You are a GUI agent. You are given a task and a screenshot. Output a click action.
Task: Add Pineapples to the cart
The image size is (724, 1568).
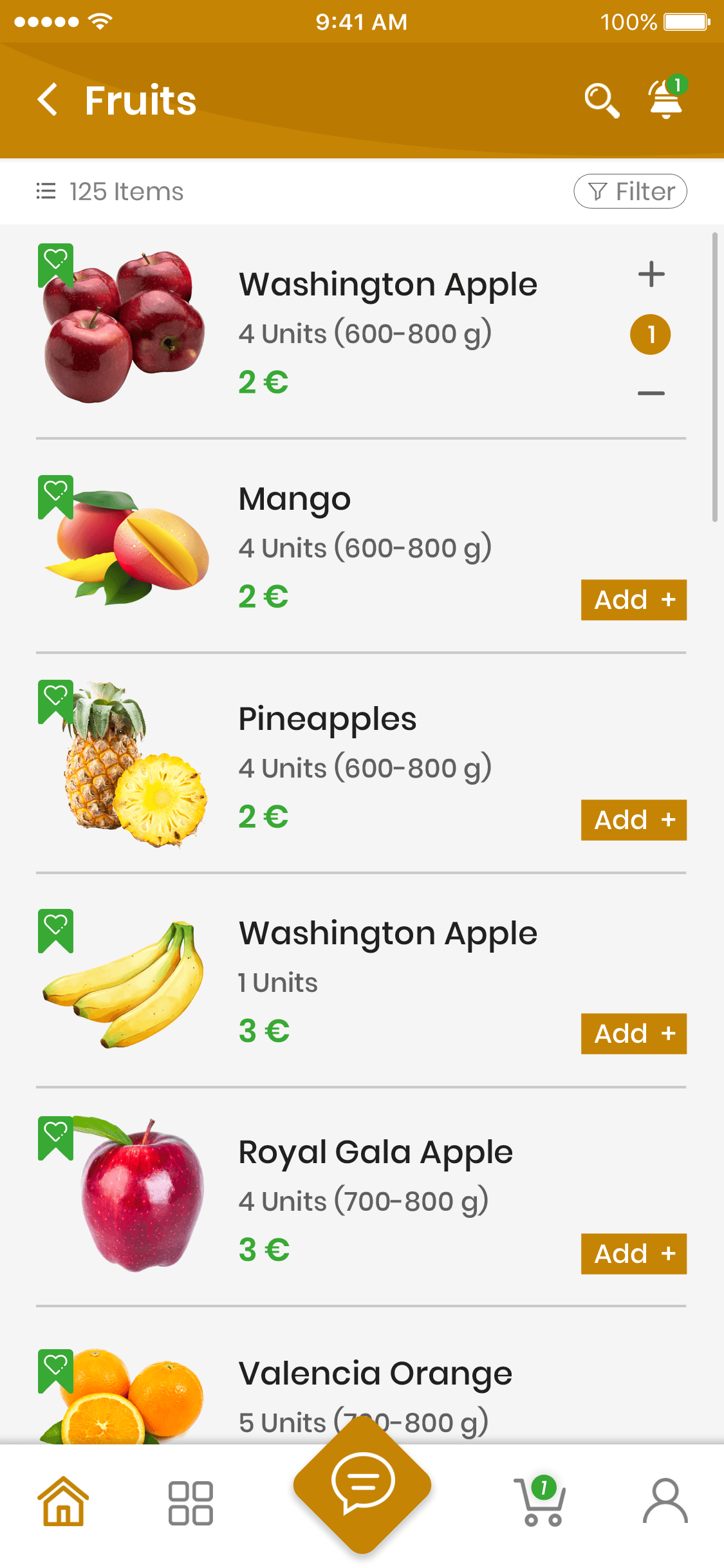coord(633,820)
